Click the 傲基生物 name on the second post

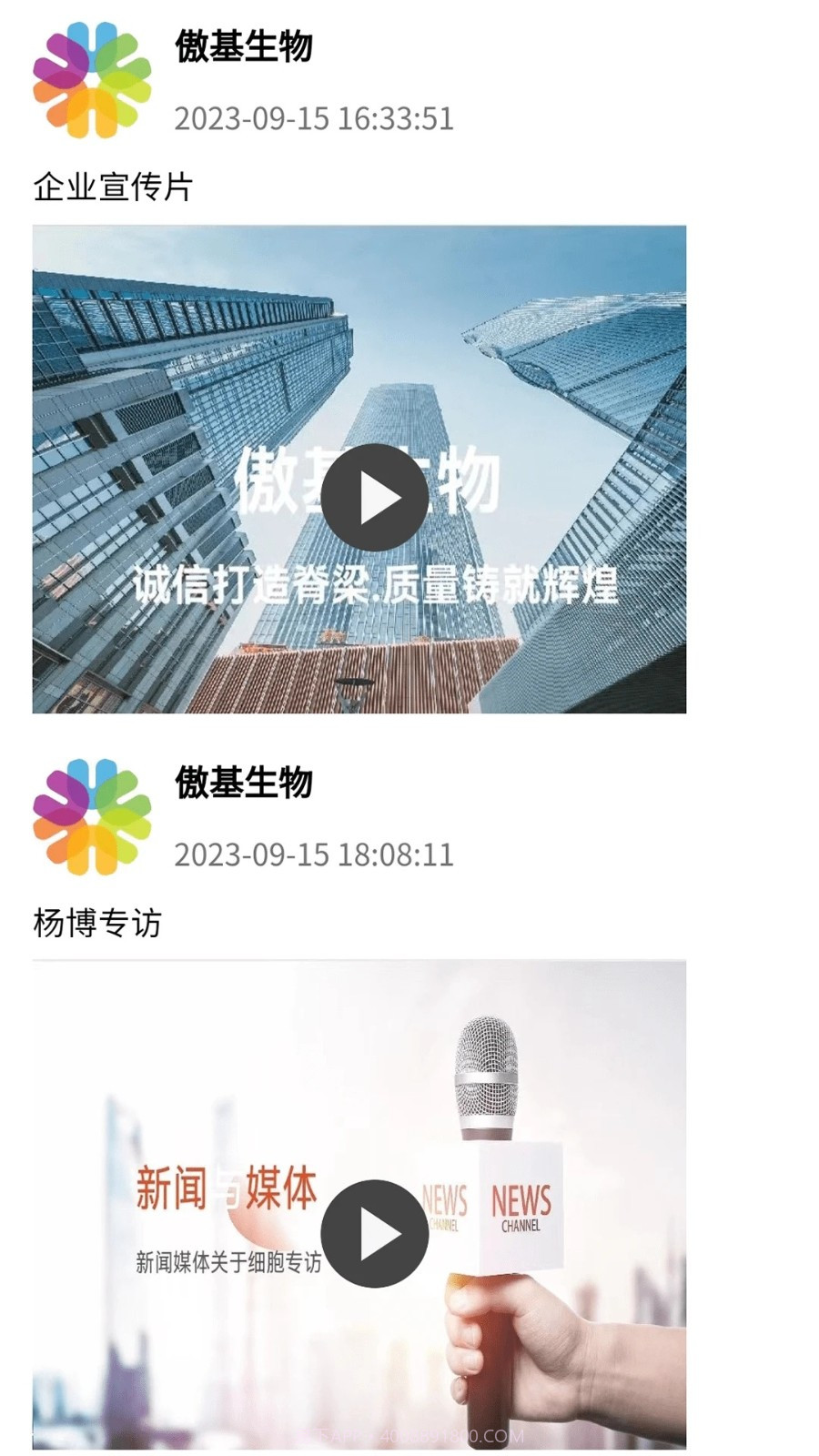(244, 784)
